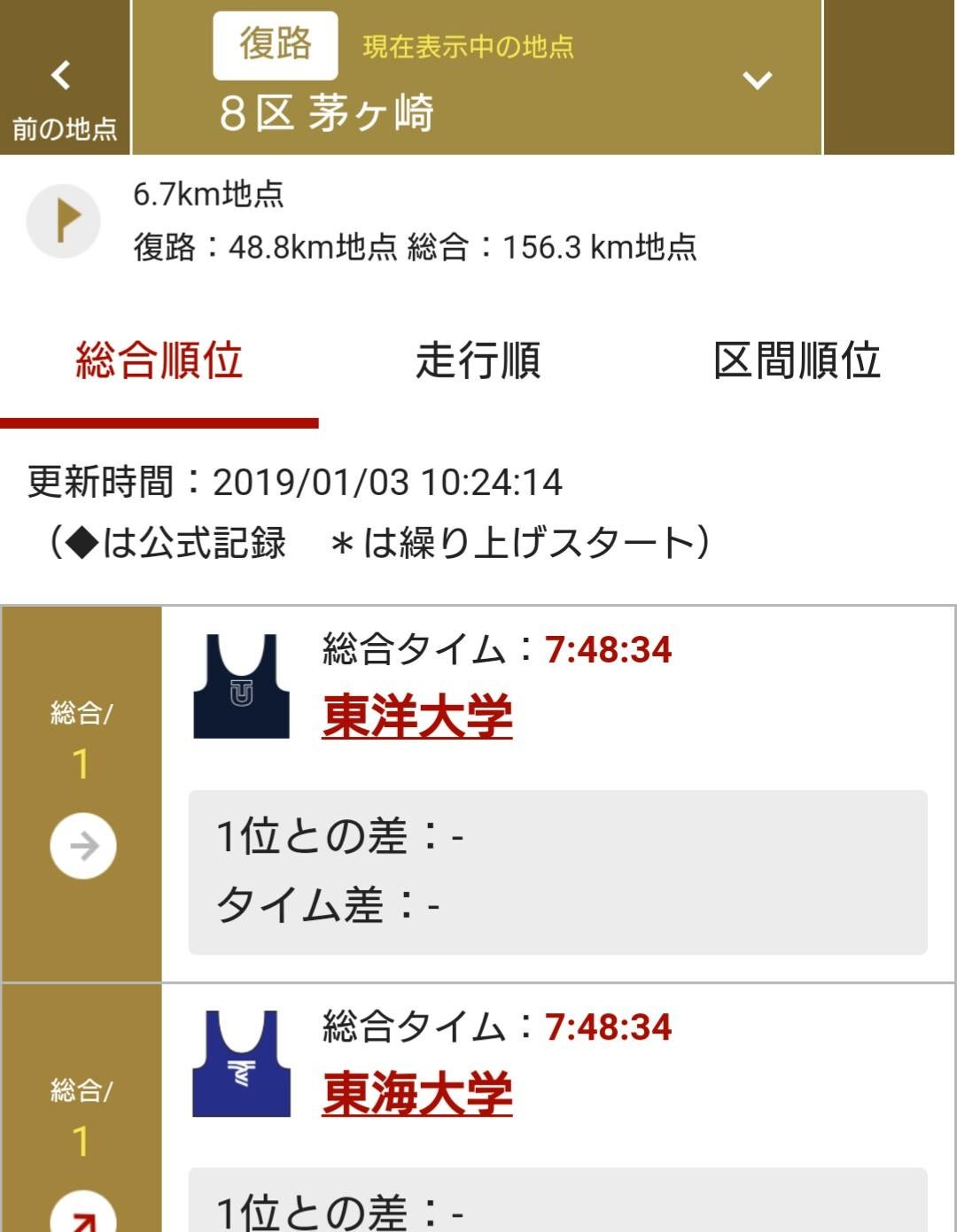Switch to the 走行順 tab
The height and width of the screenshot is (1232, 957).
[478, 361]
